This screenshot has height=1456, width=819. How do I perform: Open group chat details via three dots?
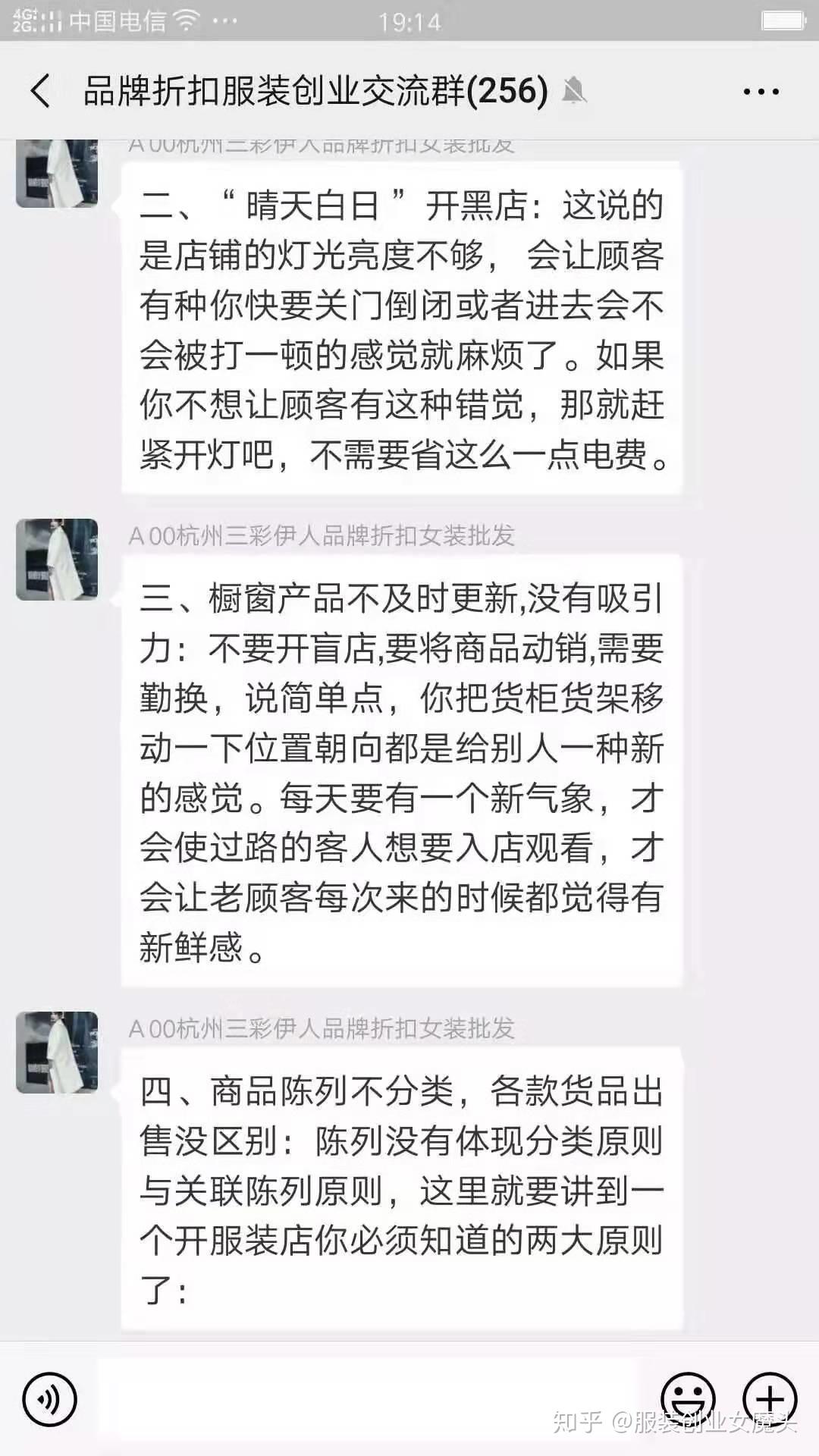[761, 92]
